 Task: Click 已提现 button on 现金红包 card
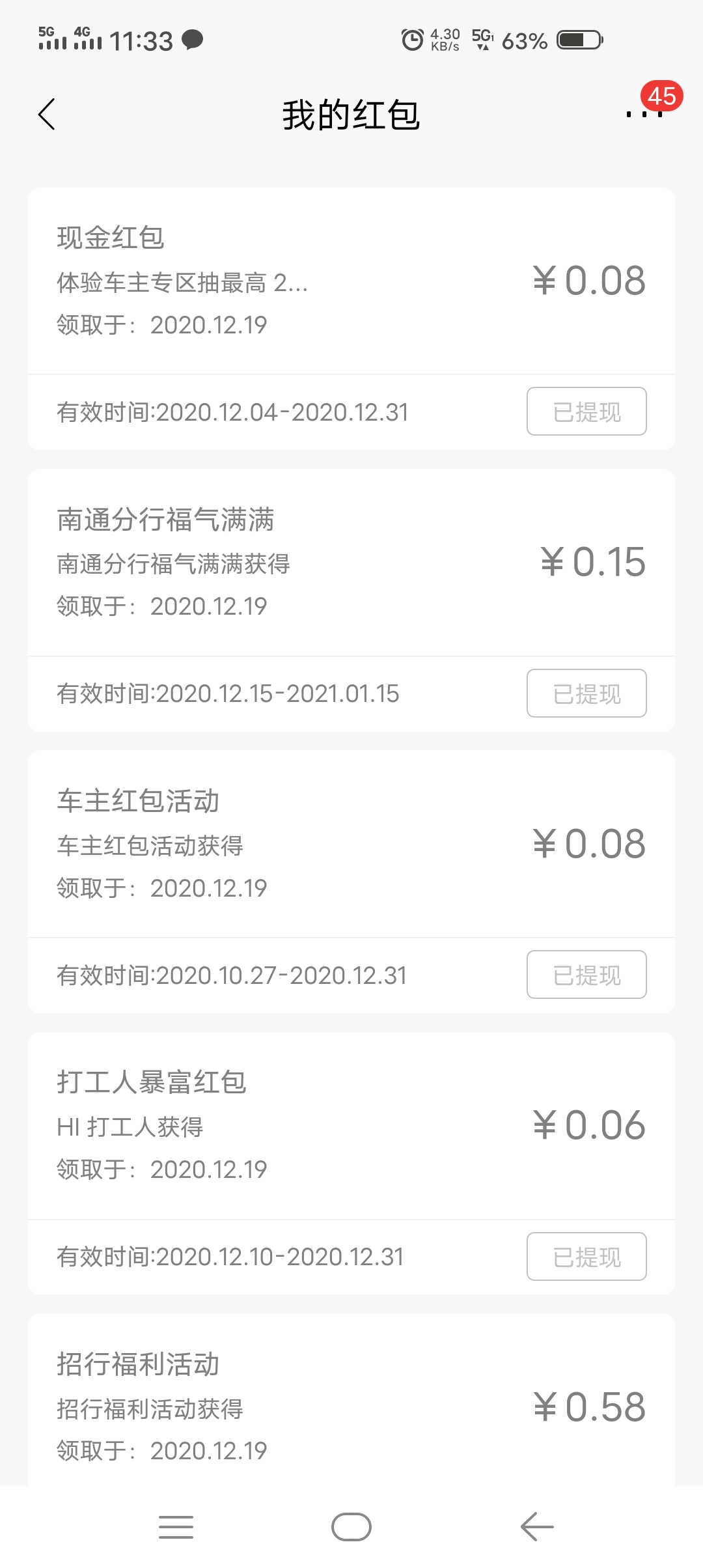585,411
